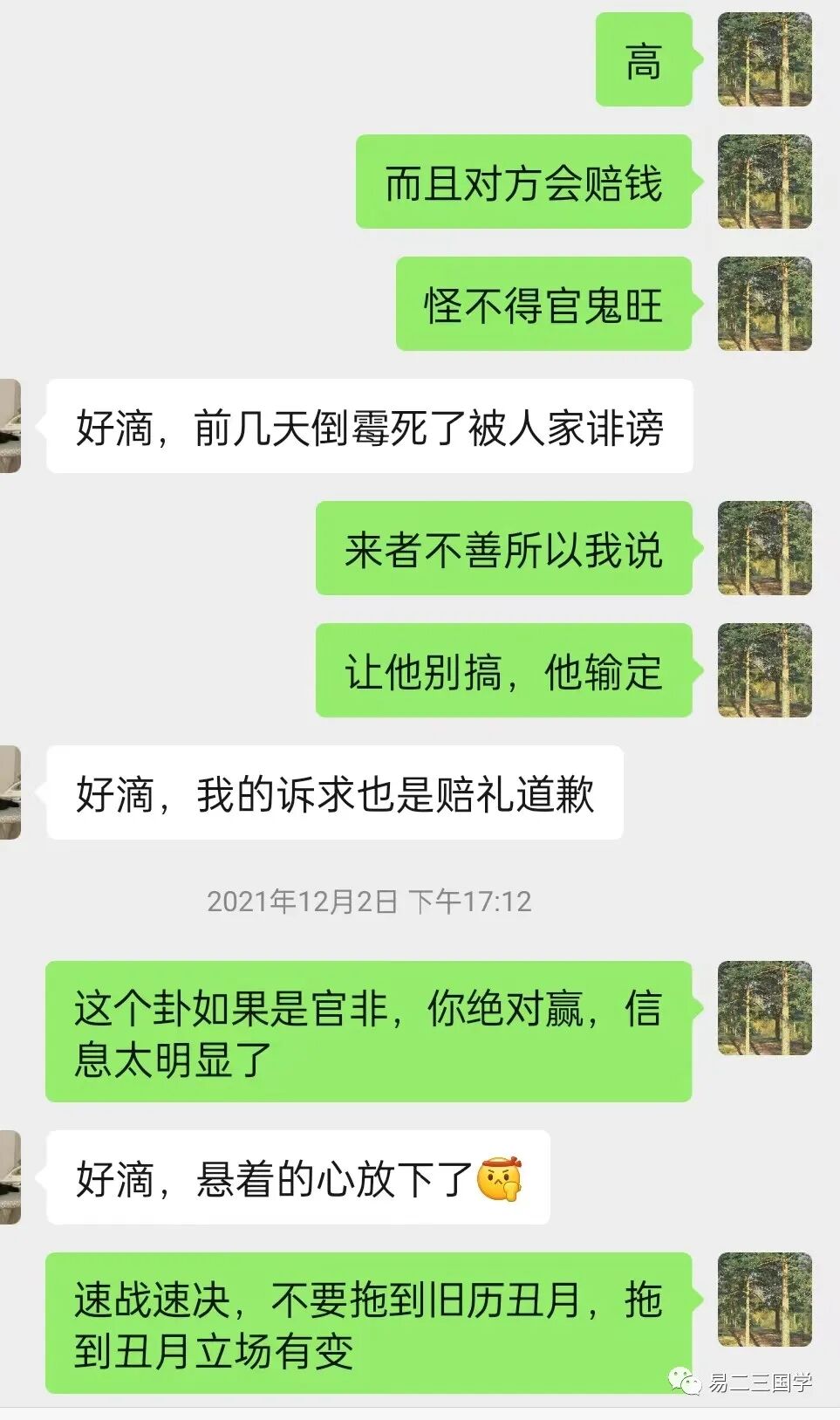Open the avatar next to "速战速决" message
Image resolution: width=840 pixels, height=1420 pixels.
[764, 1300]
